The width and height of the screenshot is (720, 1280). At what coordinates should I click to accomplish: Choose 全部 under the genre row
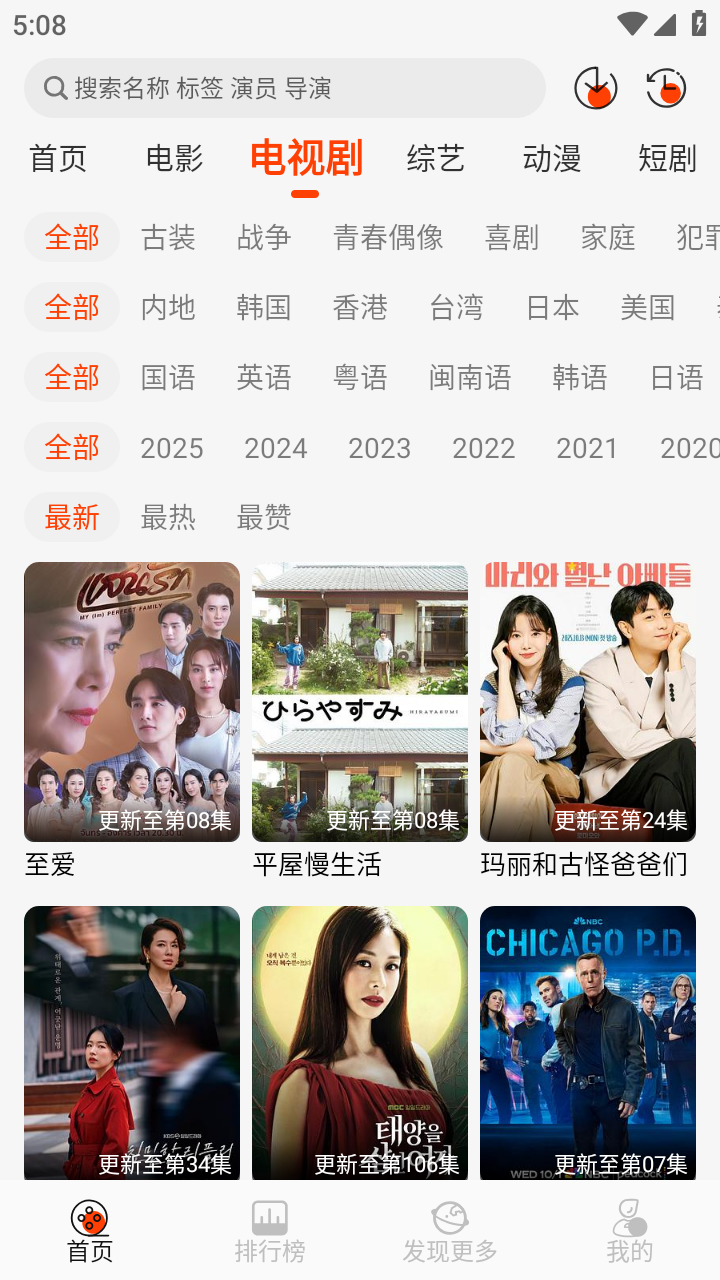pos(71,238)
